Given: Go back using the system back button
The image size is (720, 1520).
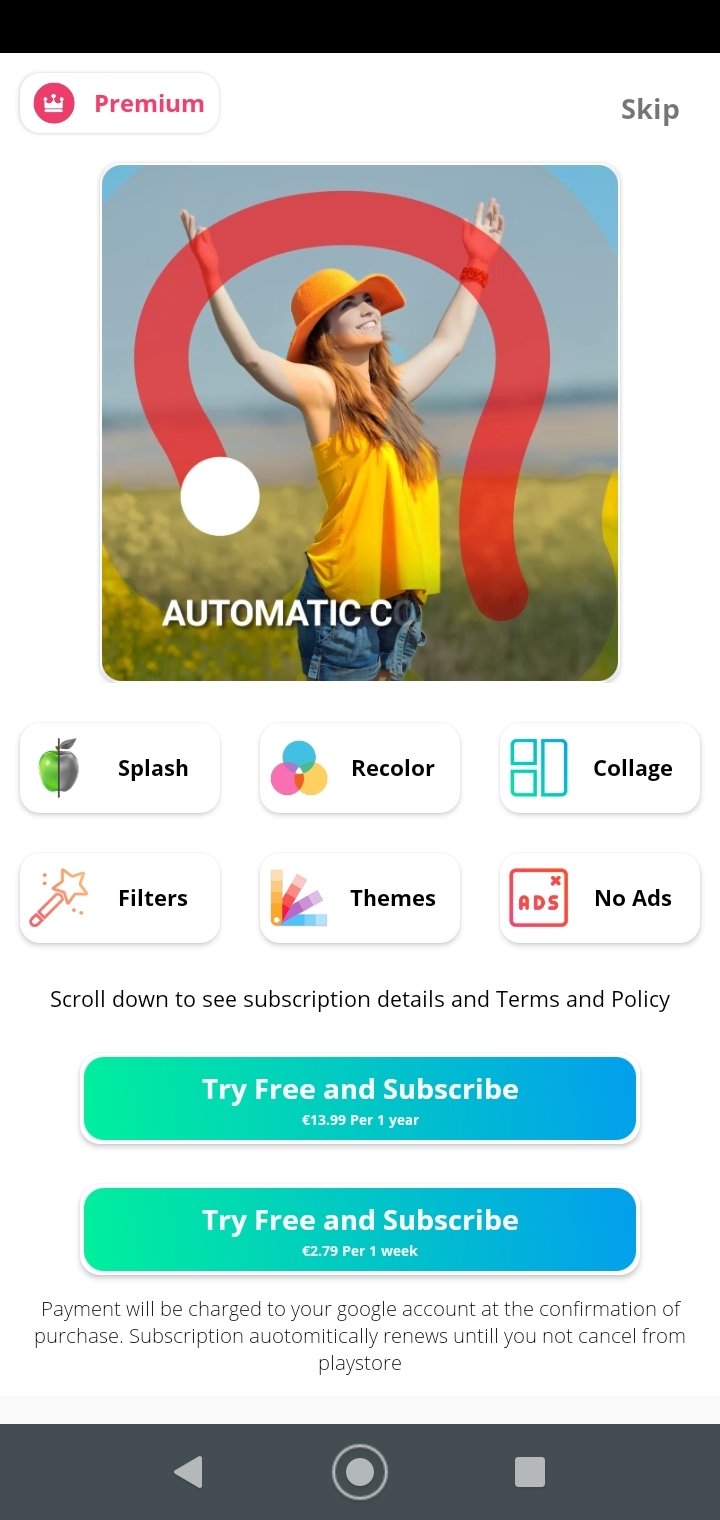Looking at the screenshot, I should (x=188, y=1472).
